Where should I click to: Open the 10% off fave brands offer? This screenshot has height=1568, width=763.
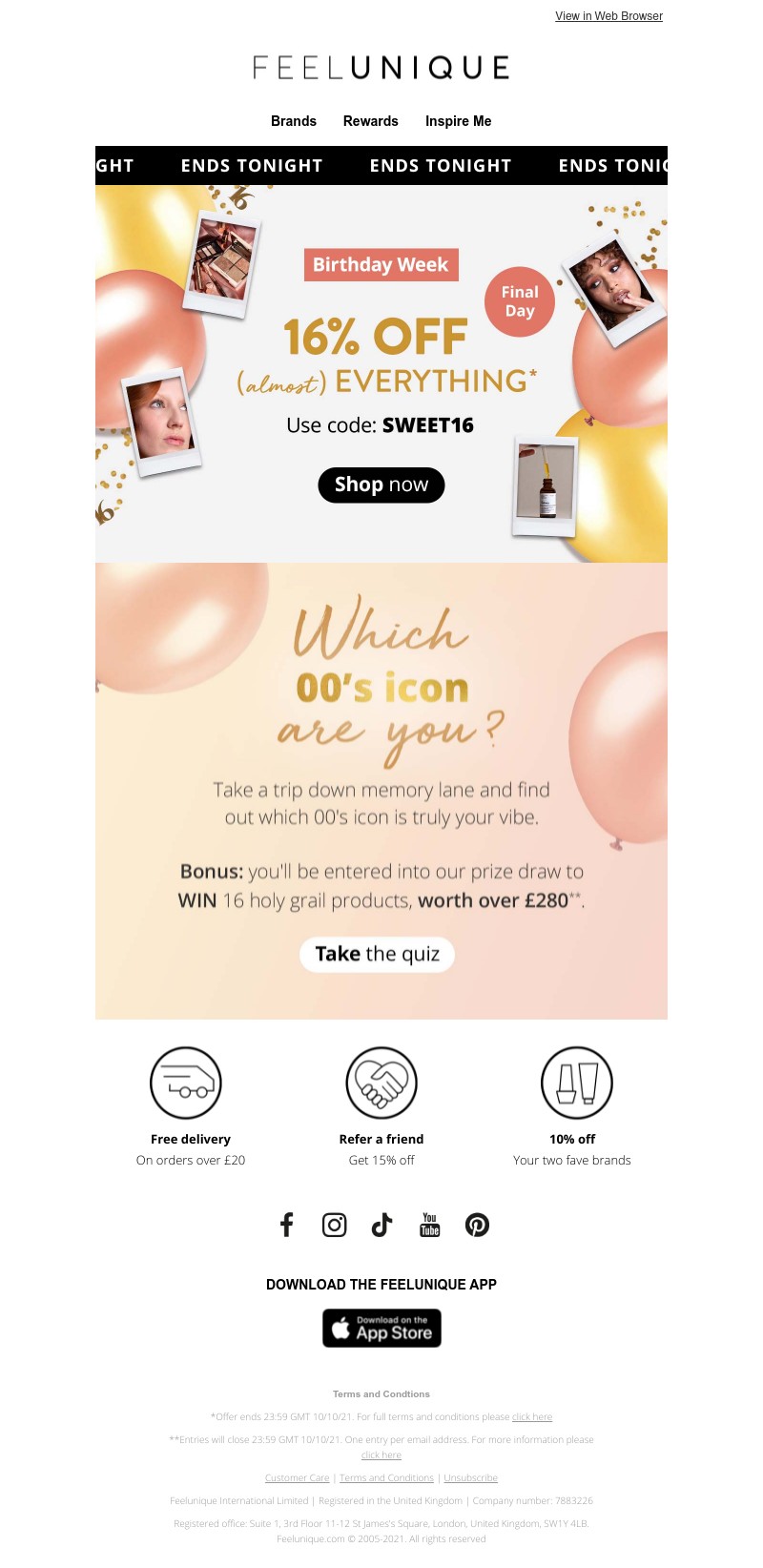point(572,1106)
